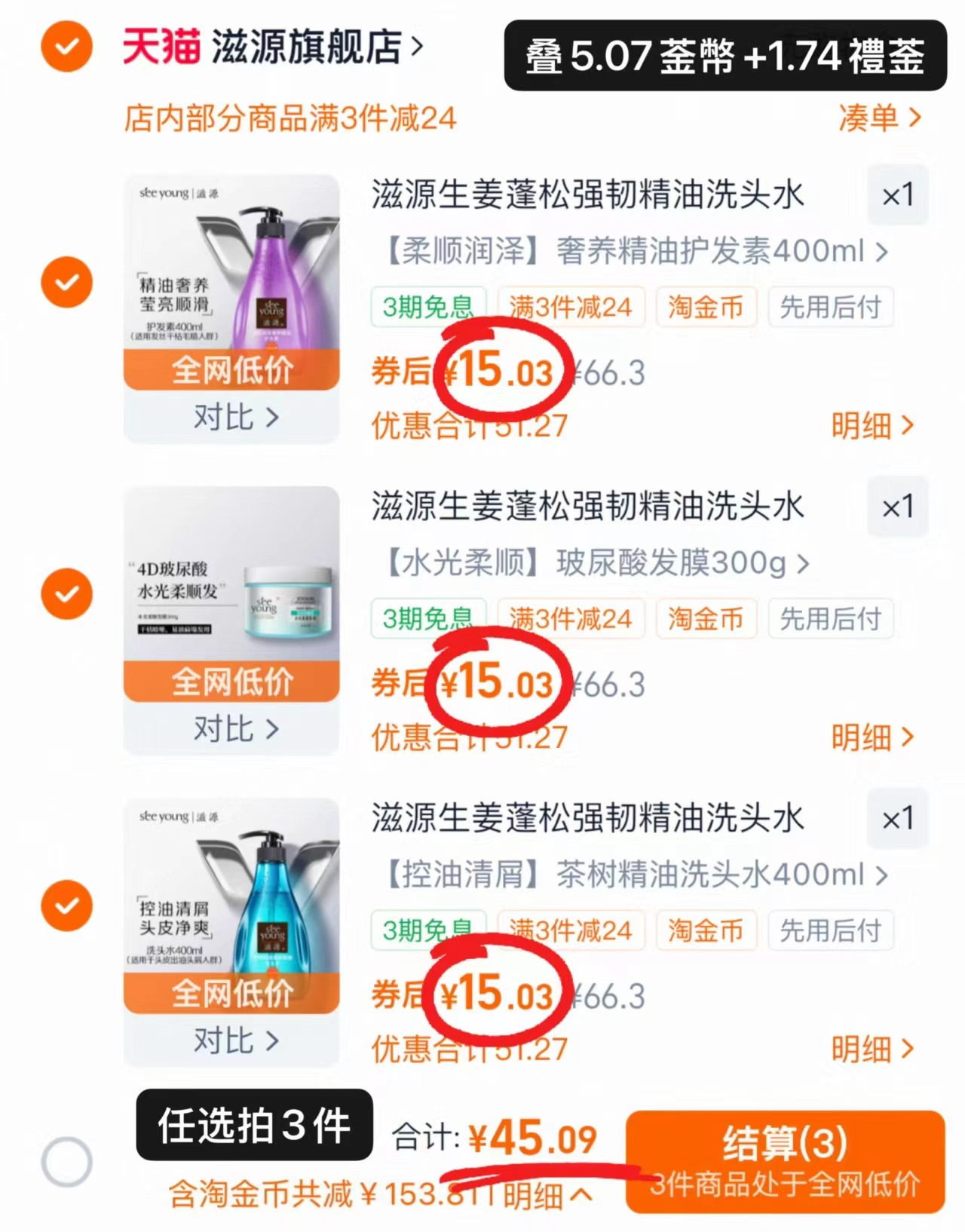Uncheck the store-level selection checkbox
Viewport: 965px width, 1232px height.
[66, 47]
